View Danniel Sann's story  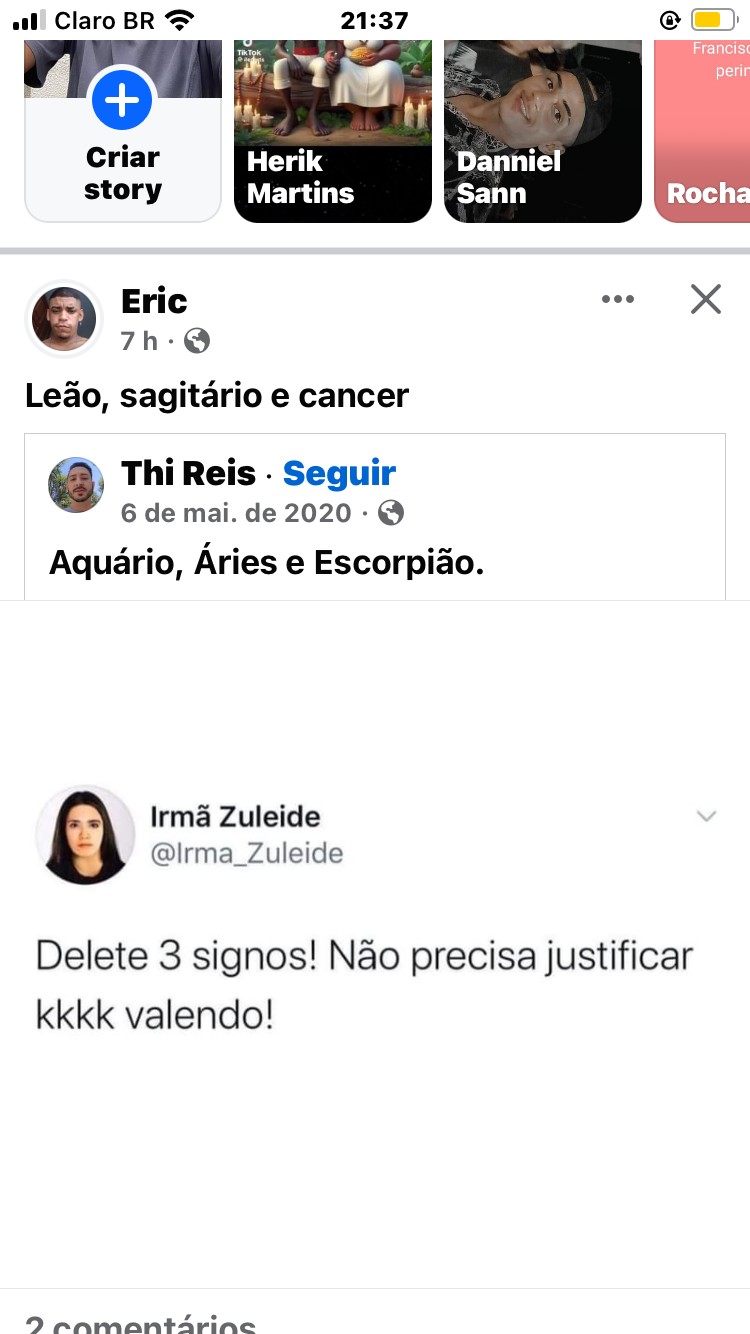point(542,130)
